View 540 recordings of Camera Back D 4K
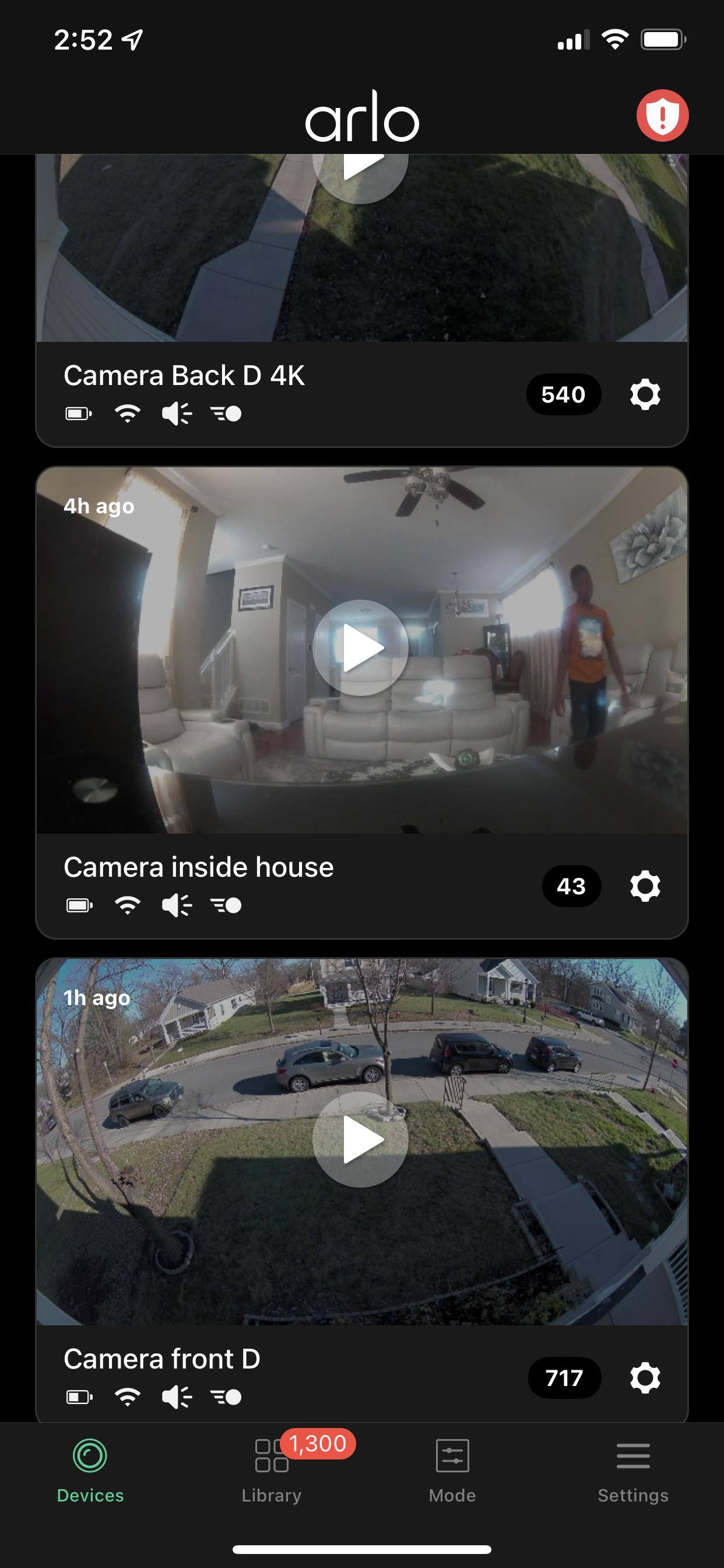Image resolution: width=724 pixels, height=1568 pixels. [563, 394]
